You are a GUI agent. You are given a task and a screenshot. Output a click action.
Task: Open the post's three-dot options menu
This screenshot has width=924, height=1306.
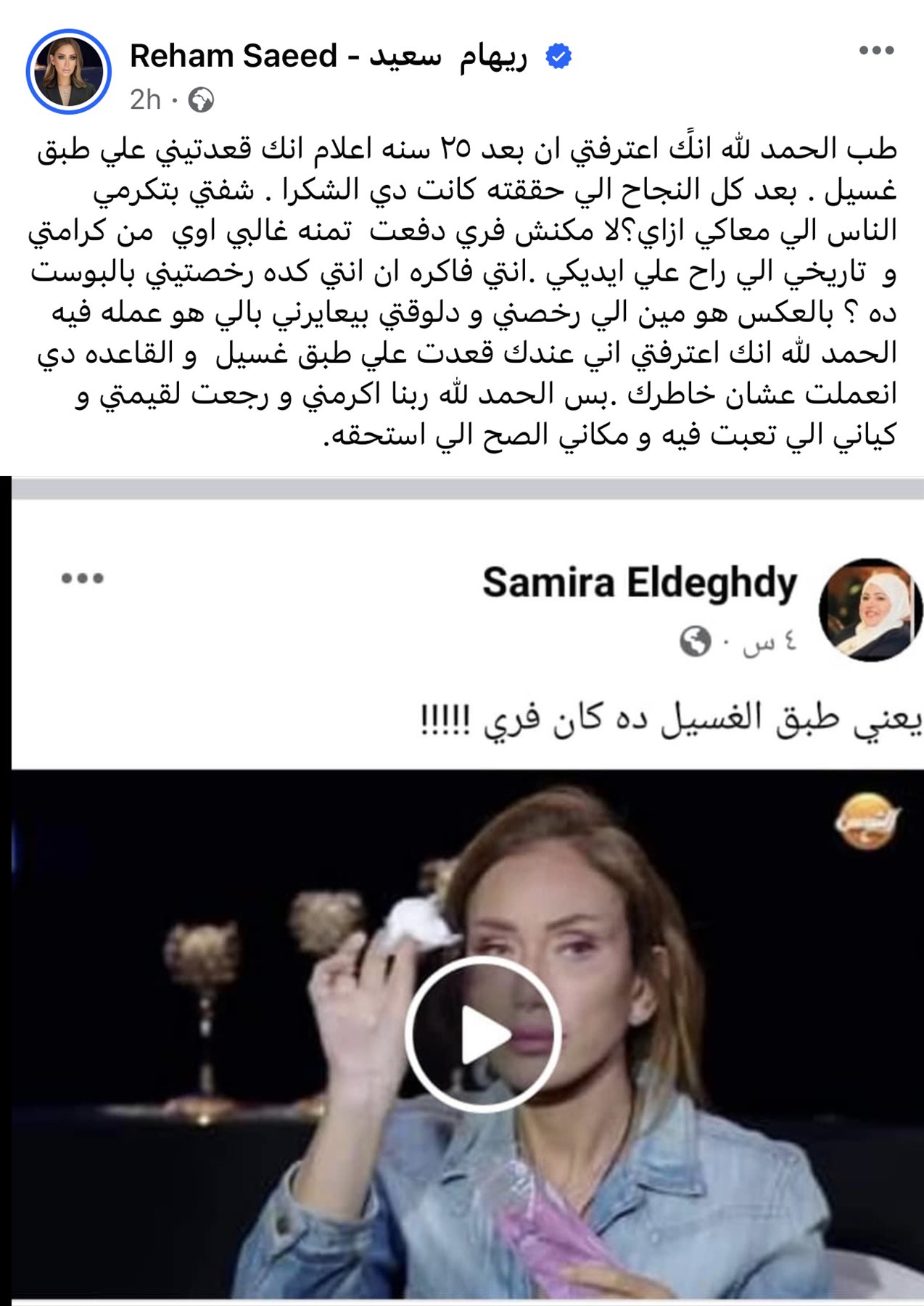click(x=876, y=51)
